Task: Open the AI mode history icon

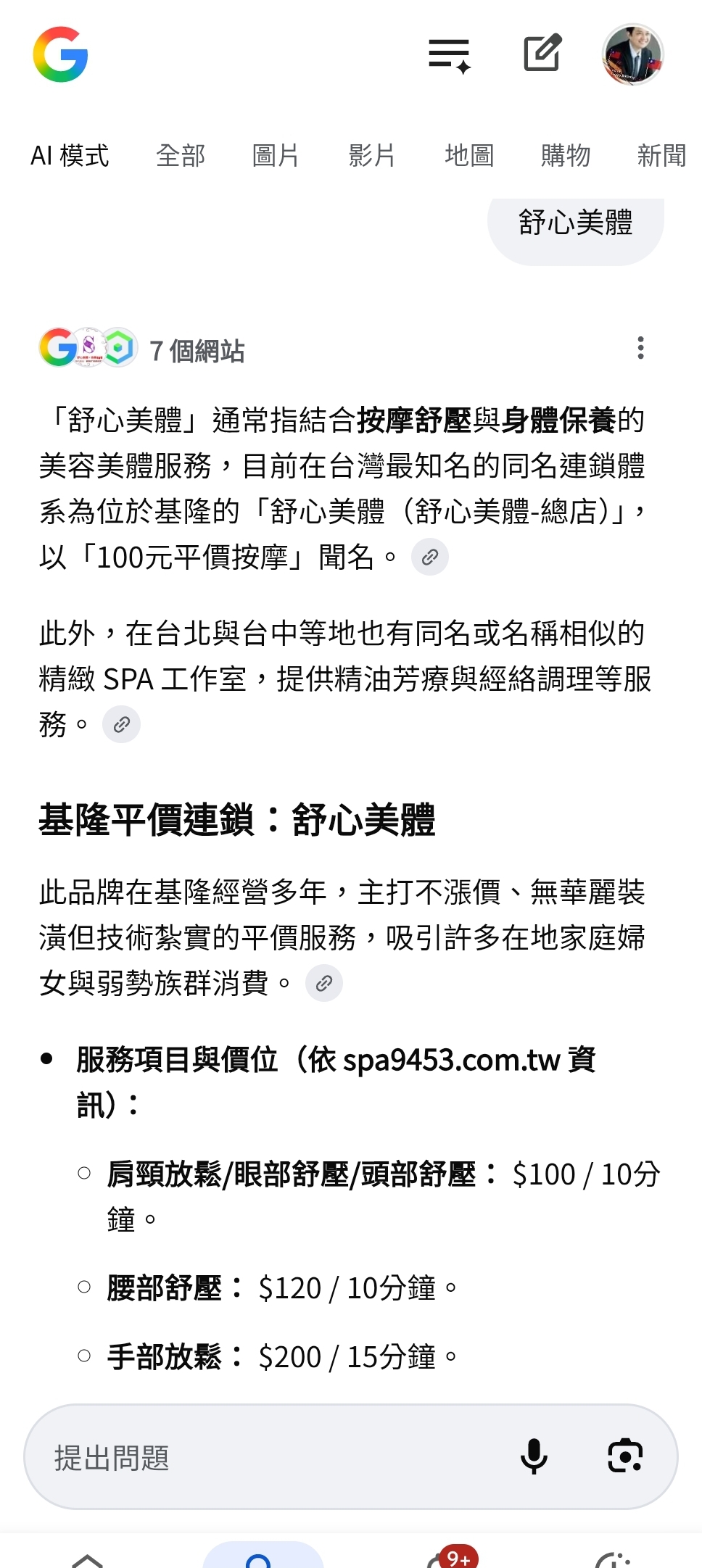Action: [x=450, y=55]
